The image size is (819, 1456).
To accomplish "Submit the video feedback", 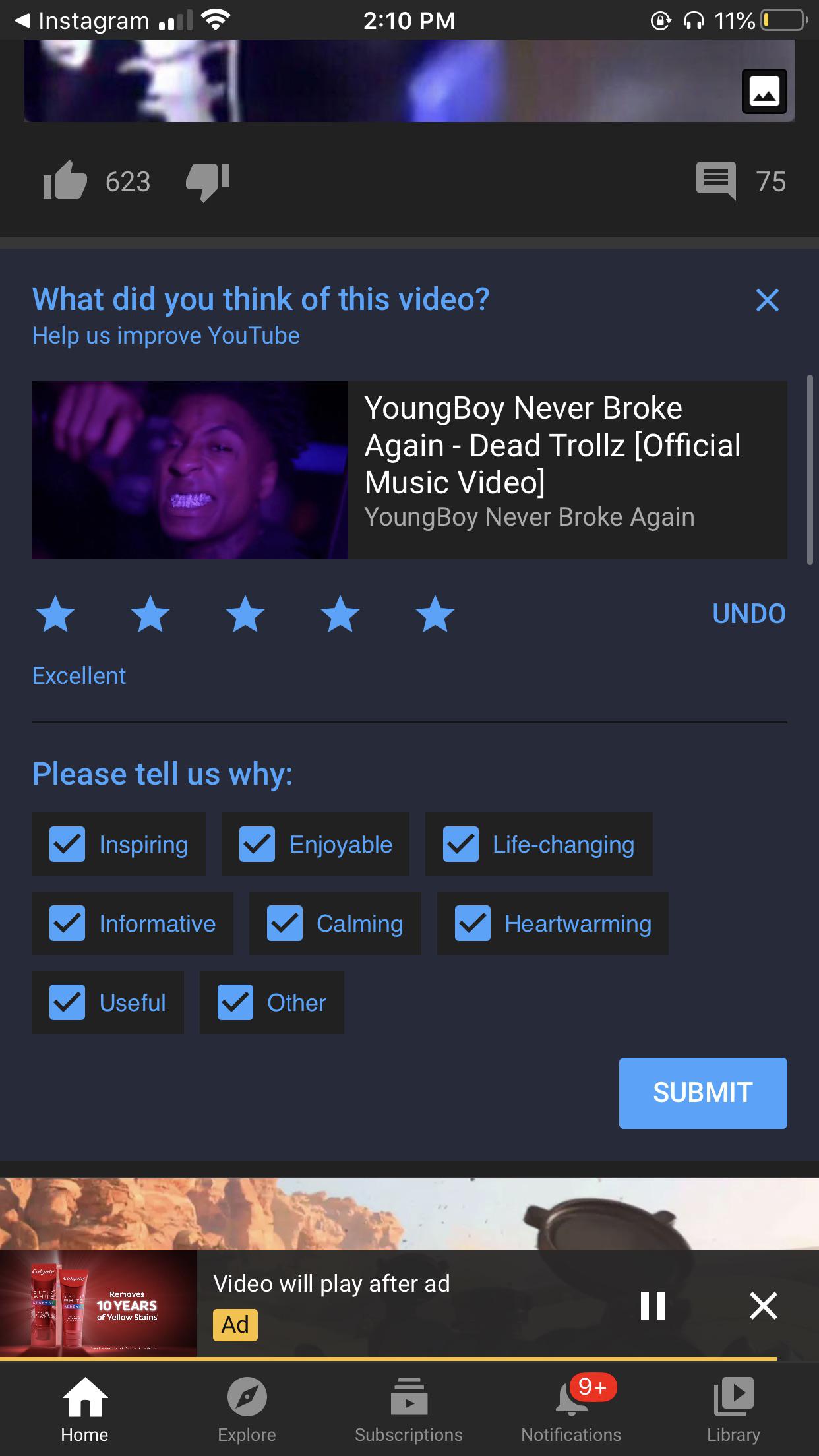I will coord(702,1093).
